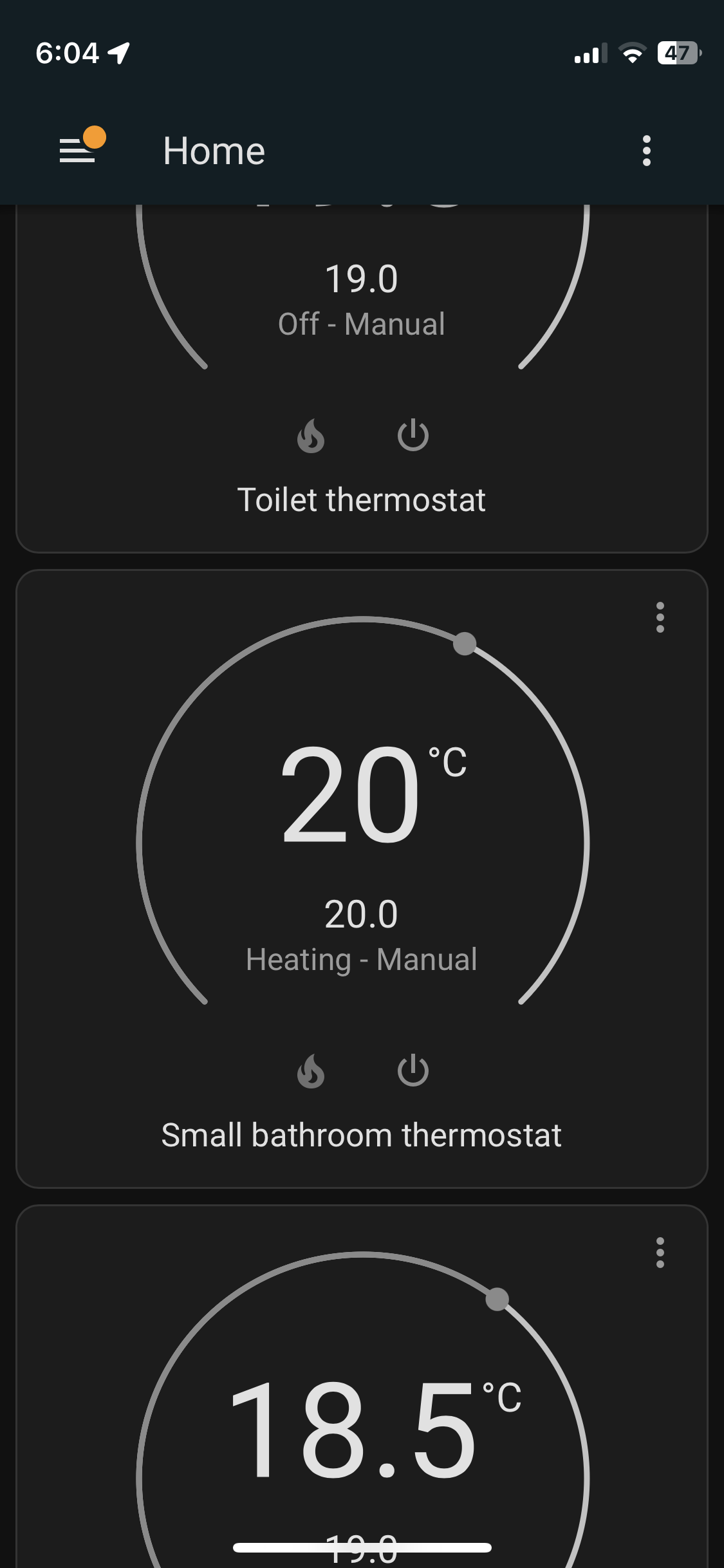Open details via the 'Toilet thermostat' name
The image size is (724, 1568).
click(362, 500)
